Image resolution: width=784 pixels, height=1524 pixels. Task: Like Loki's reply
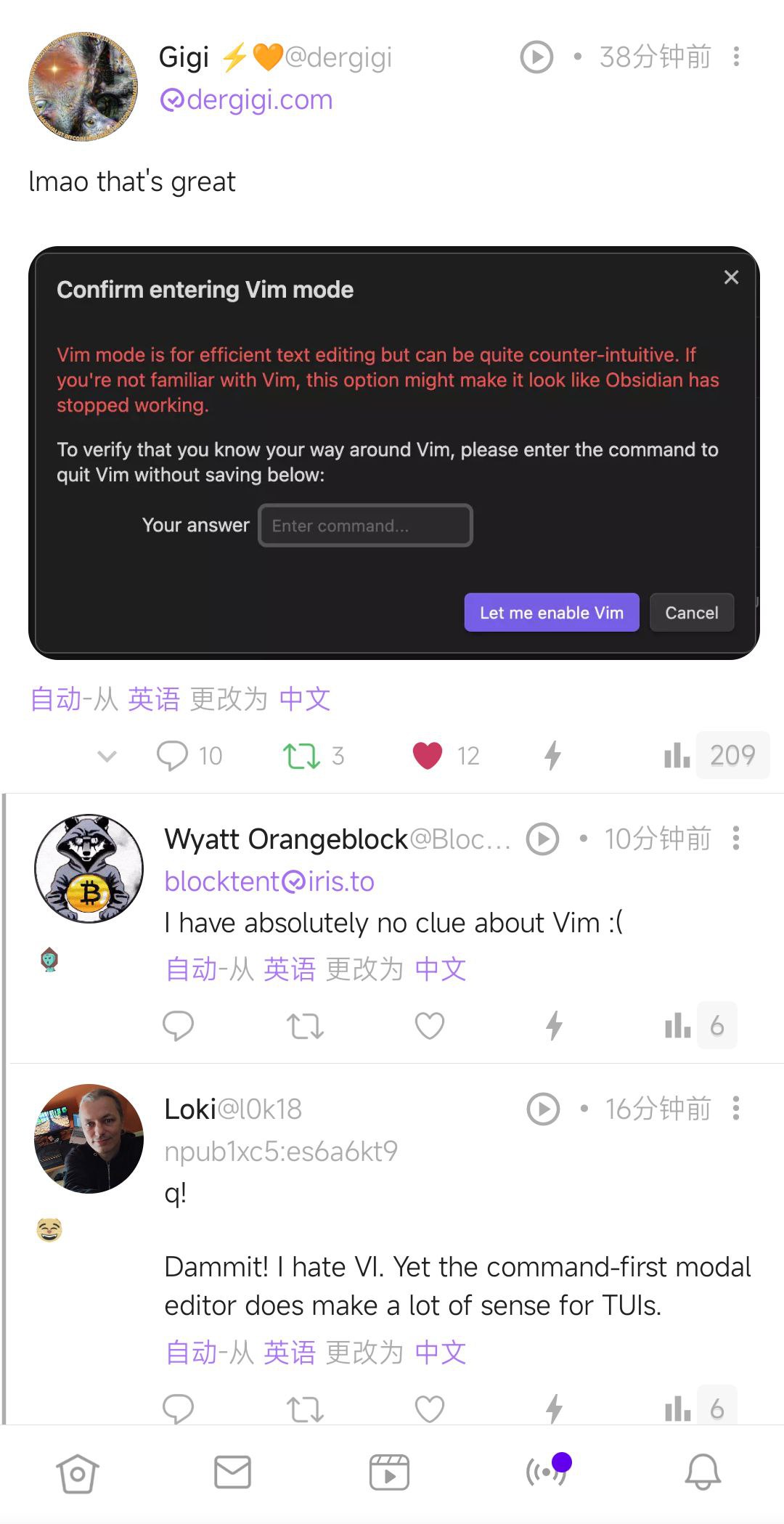[x=429, y=1409]
